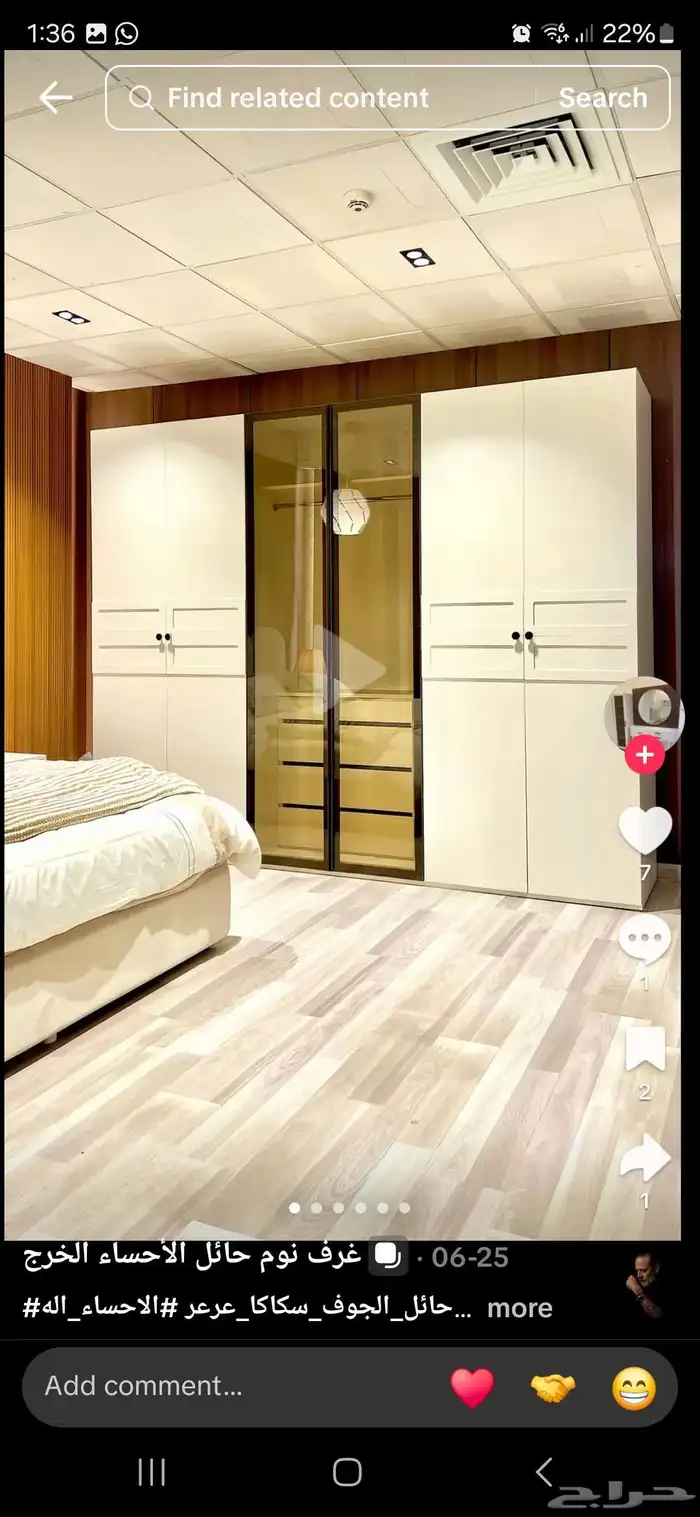Like this post with the heart icon

(644, 830)
